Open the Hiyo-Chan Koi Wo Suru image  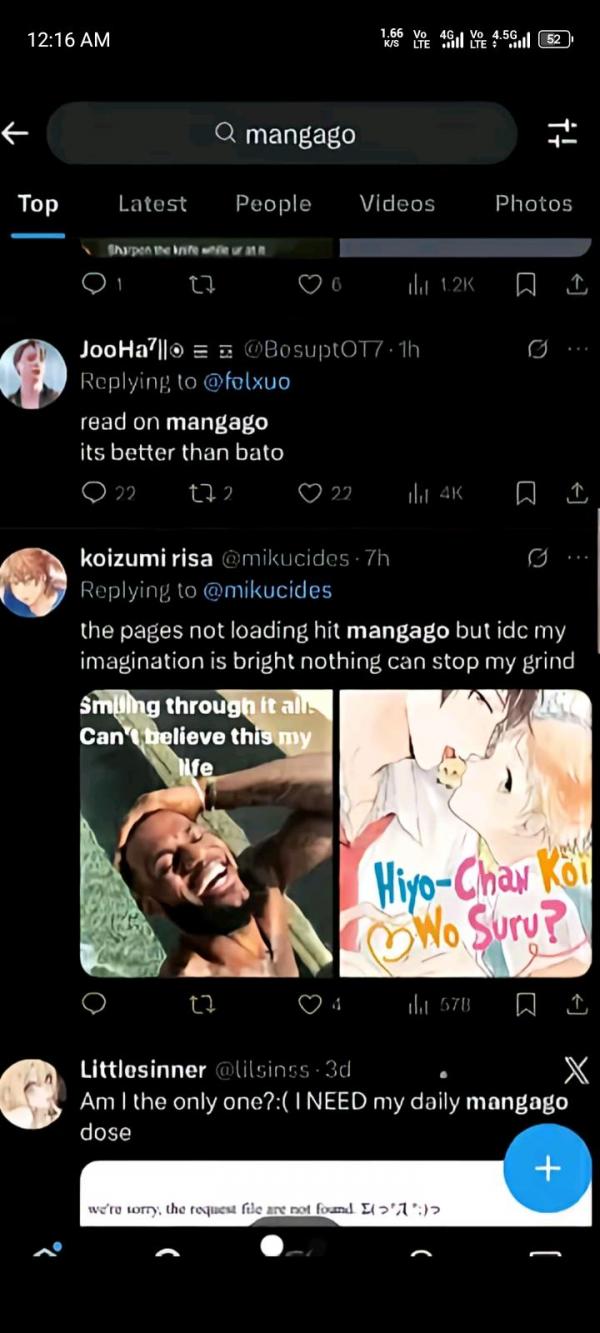[465, 833]
